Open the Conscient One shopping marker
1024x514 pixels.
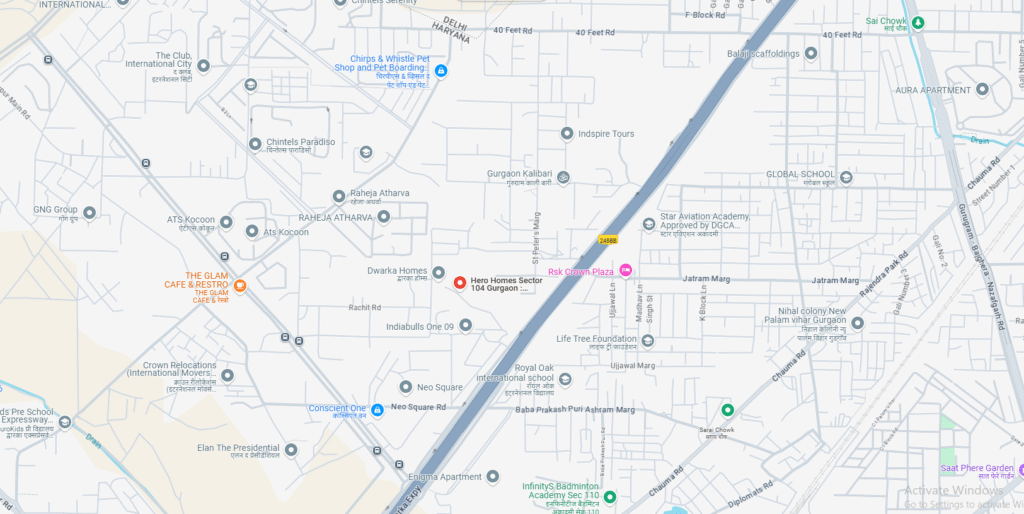click(x=377, y=409)
